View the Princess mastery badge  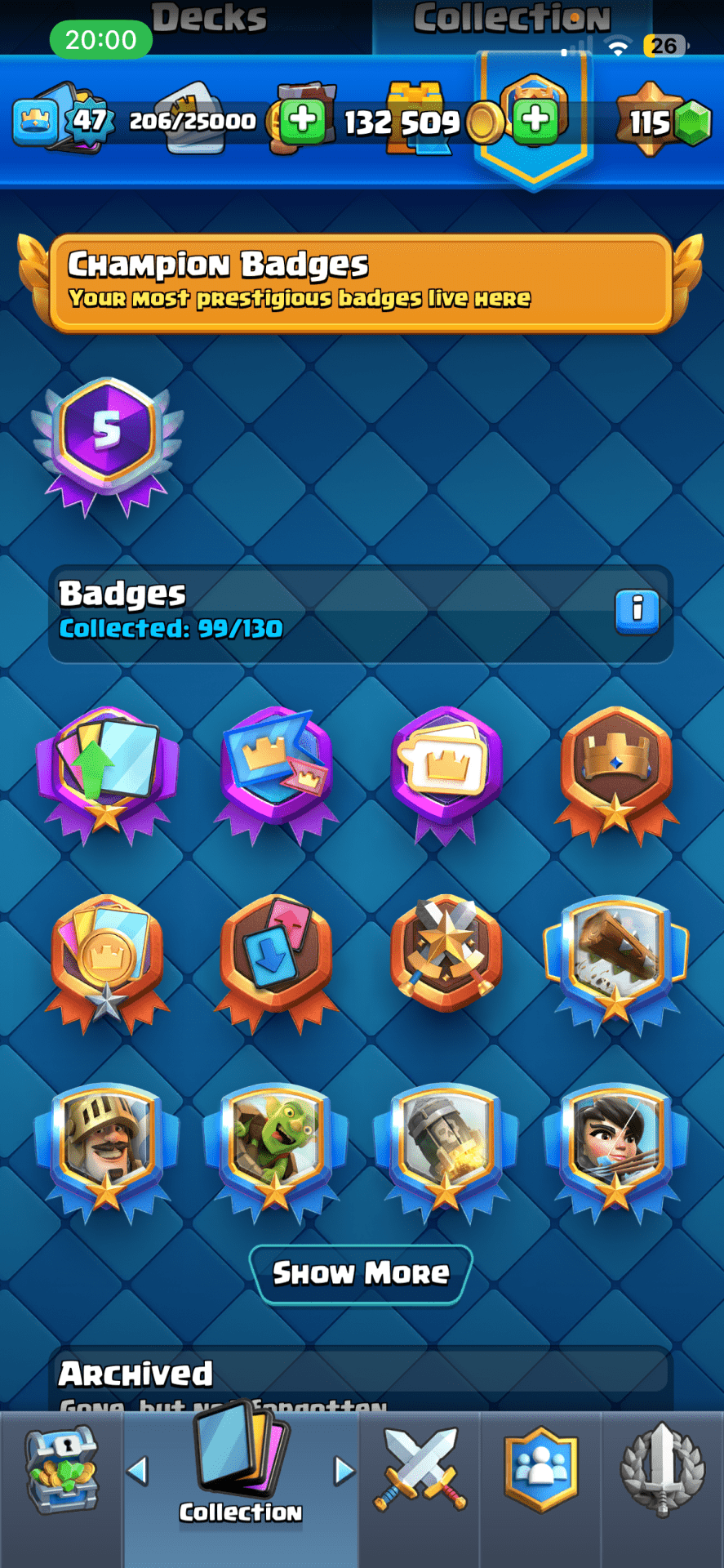pos(616,1147)
